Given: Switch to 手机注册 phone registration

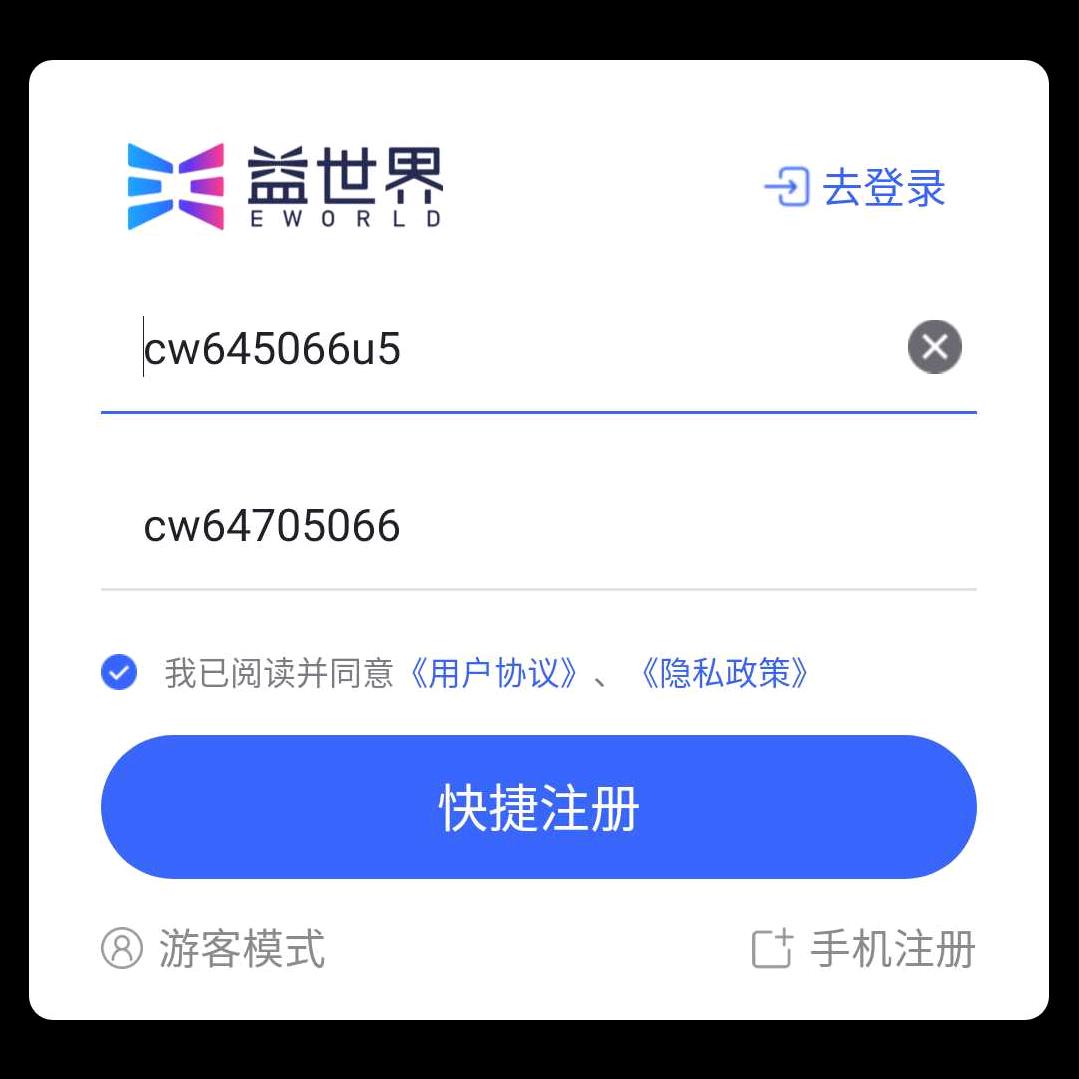Looking at the screenshot, I should (x=864, y=948).
